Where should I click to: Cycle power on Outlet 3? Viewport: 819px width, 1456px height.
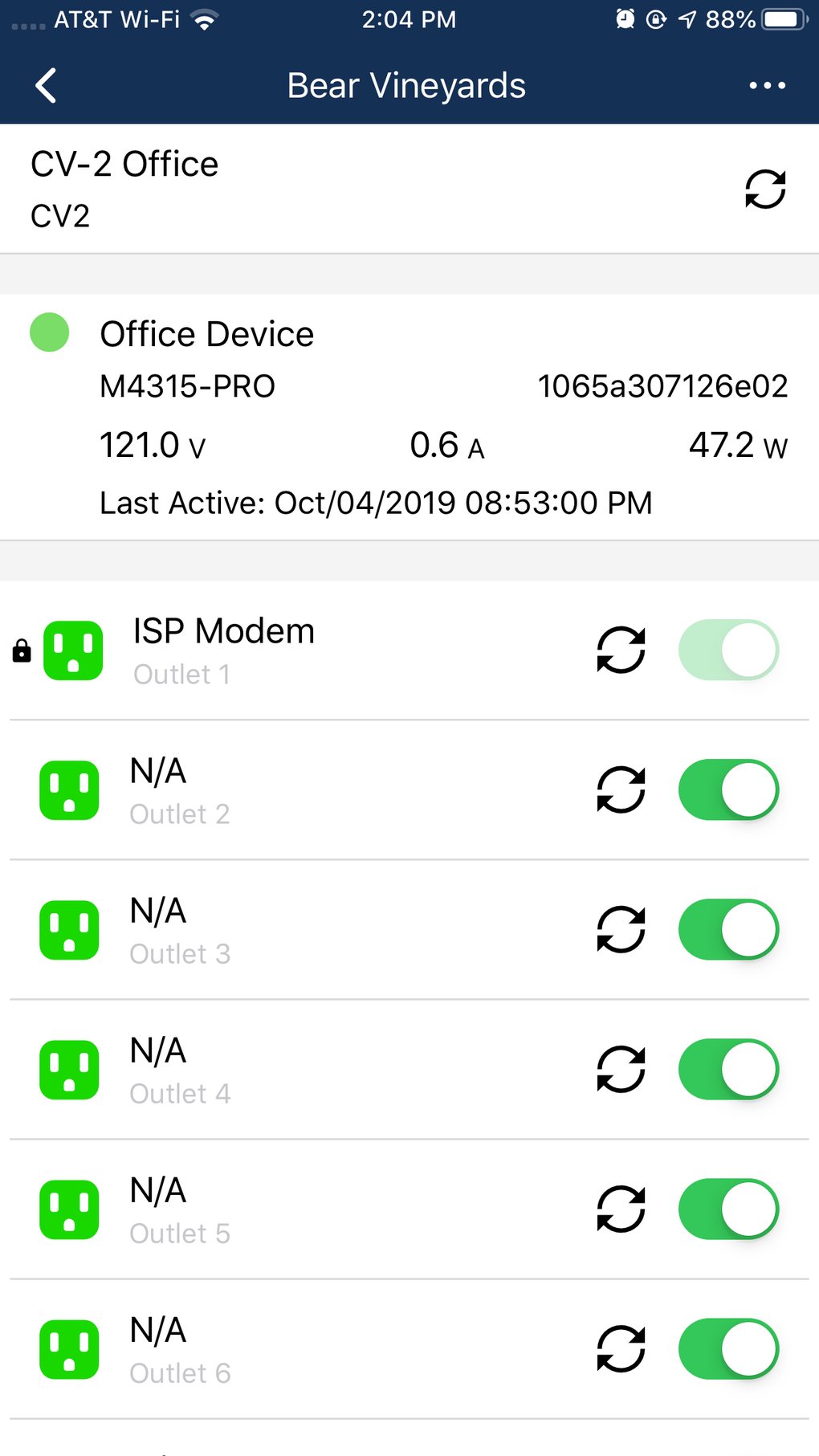pos(620,930)
